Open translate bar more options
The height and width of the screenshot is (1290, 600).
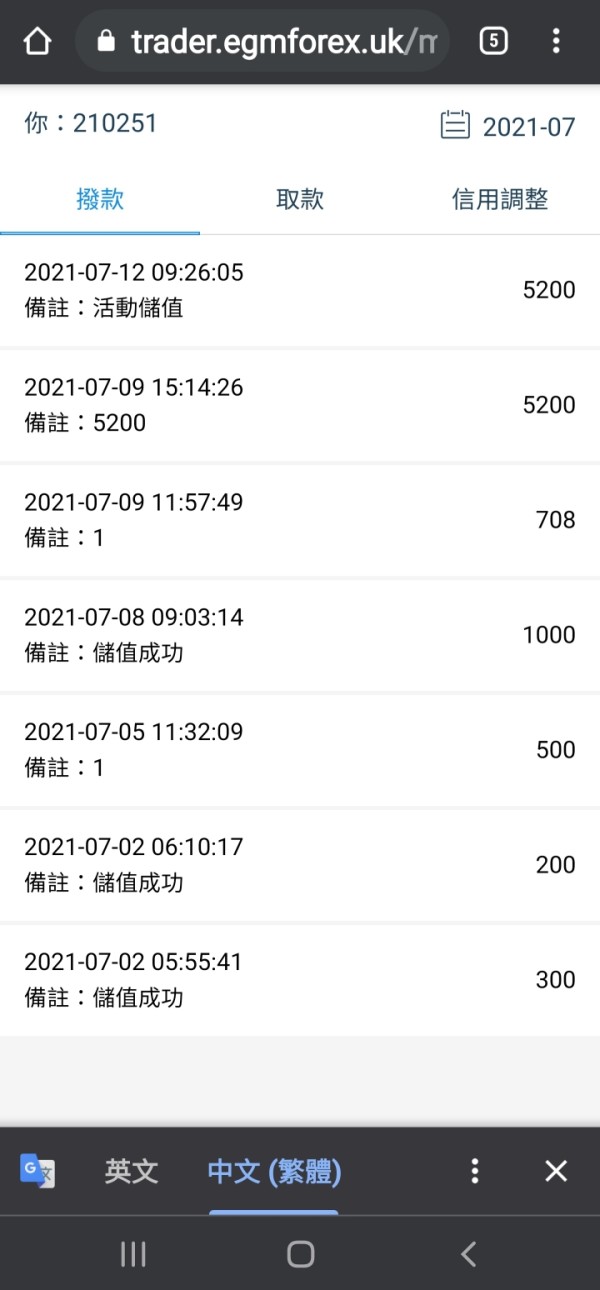tap(475, 1171)
